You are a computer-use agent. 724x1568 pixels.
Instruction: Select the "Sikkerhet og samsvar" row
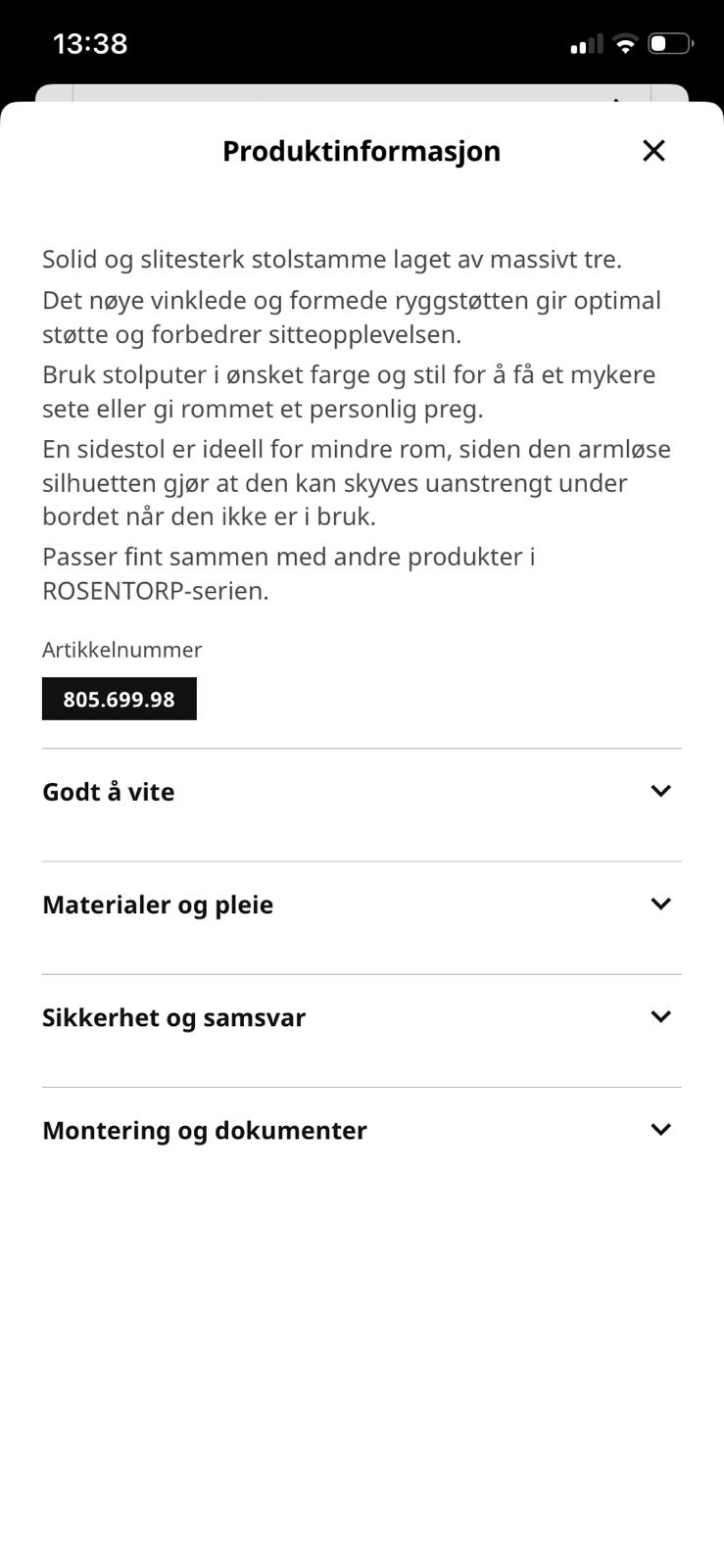pyautogui.click(x=173, y=1016)
